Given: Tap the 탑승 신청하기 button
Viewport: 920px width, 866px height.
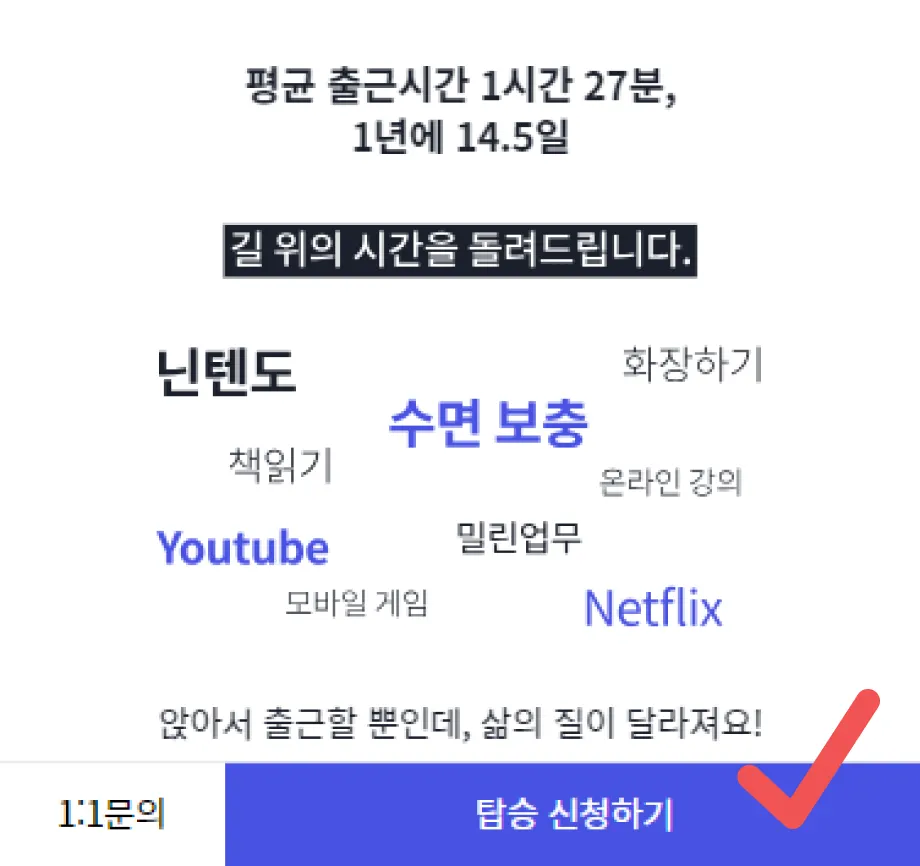Looking at the screenshot, I should point(572,815).
